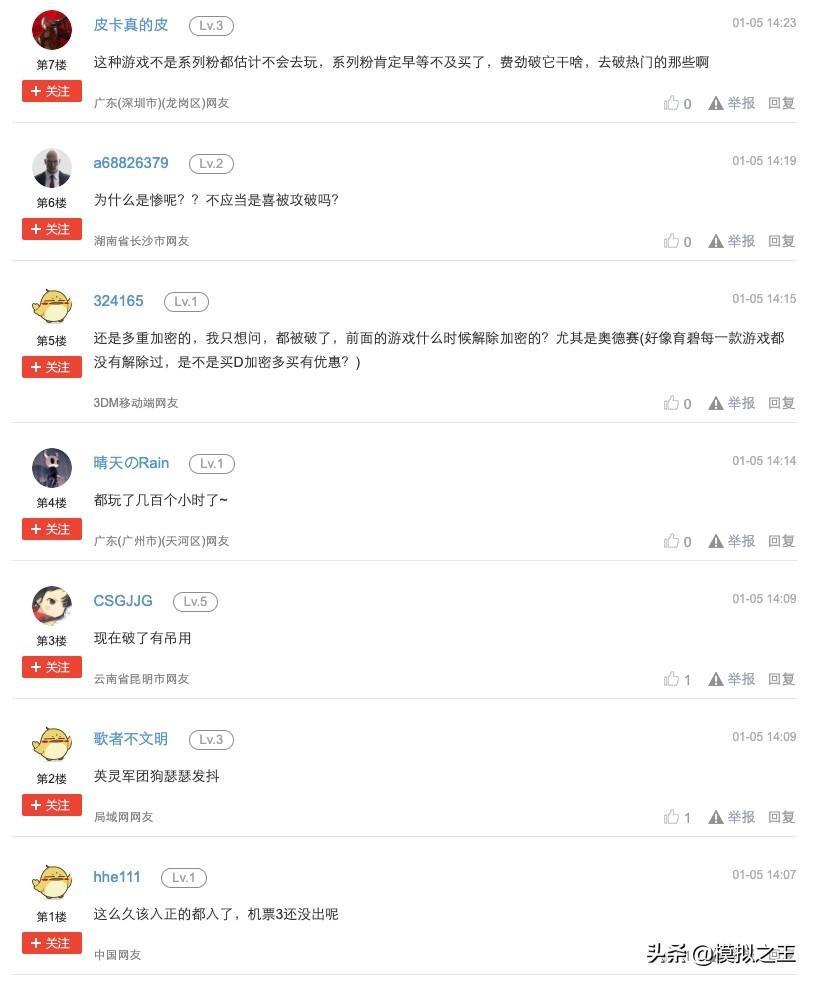Like the comment by 皮卡真的皮

point(677,103)
